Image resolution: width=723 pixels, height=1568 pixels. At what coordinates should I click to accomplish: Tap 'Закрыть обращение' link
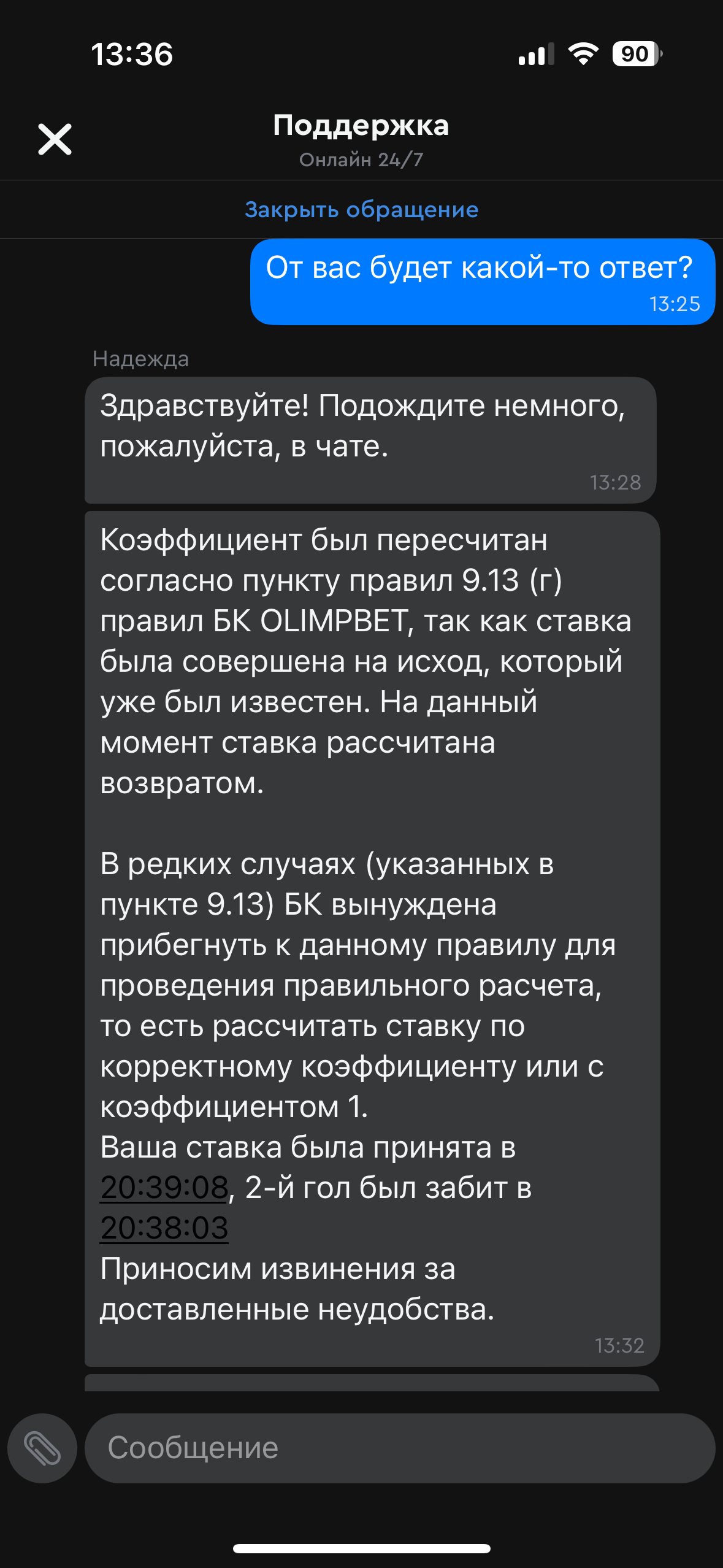click(x=361, y=210)
